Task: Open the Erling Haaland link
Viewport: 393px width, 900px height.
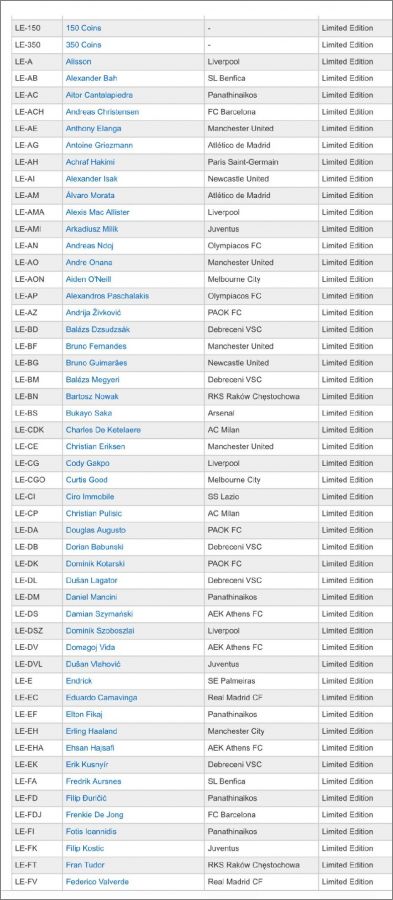Action: pyautogui.click(x=92, y=731)
